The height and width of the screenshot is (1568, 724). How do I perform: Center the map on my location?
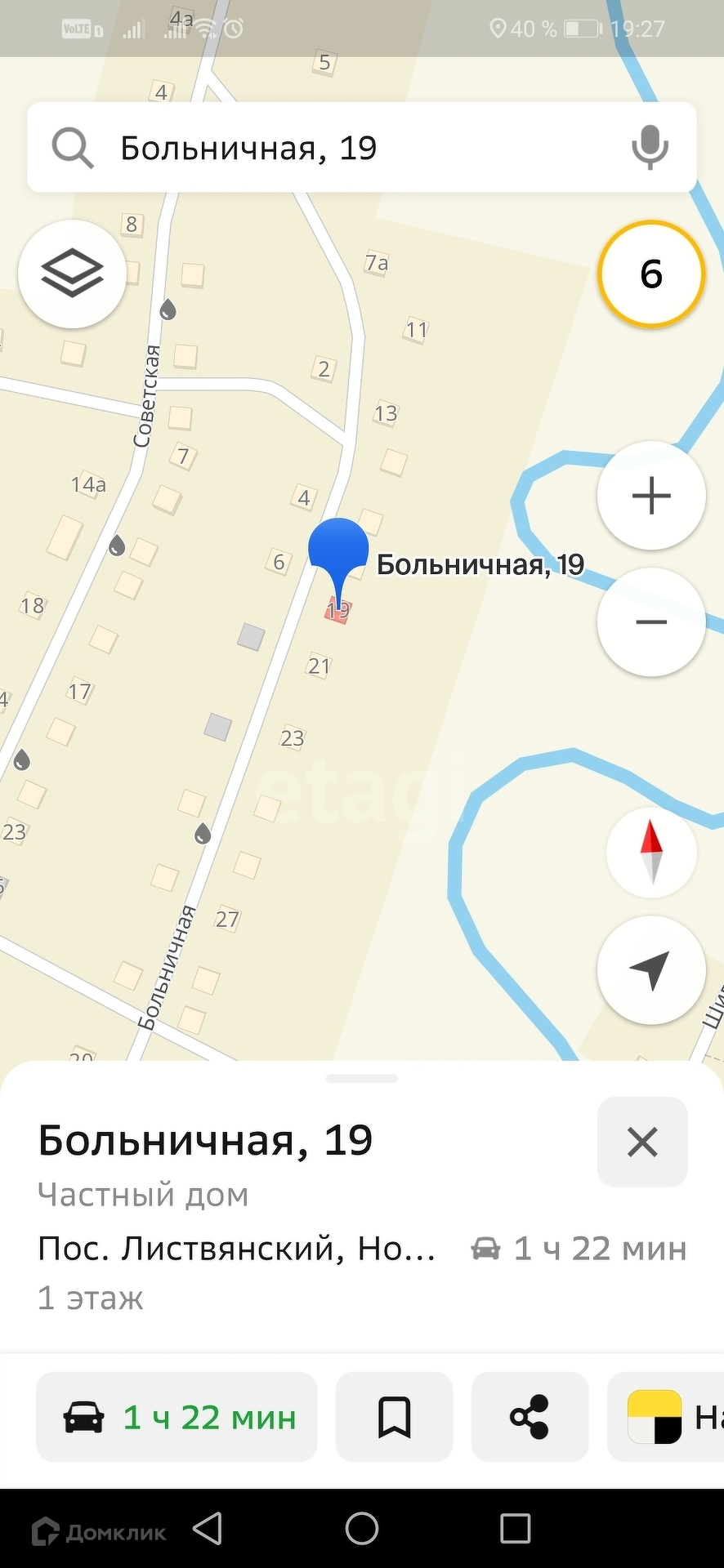coord(651,970)
